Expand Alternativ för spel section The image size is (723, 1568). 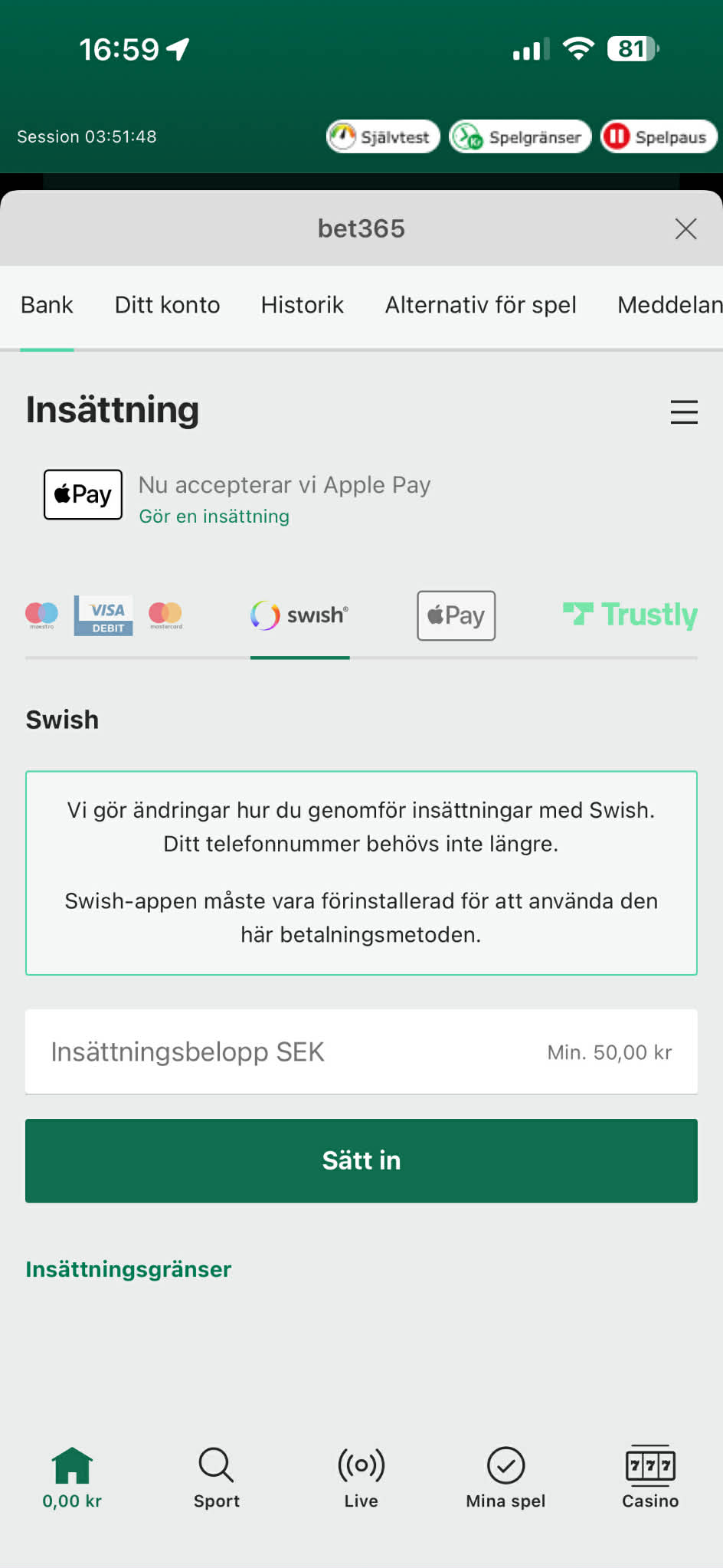pos(480,305)
